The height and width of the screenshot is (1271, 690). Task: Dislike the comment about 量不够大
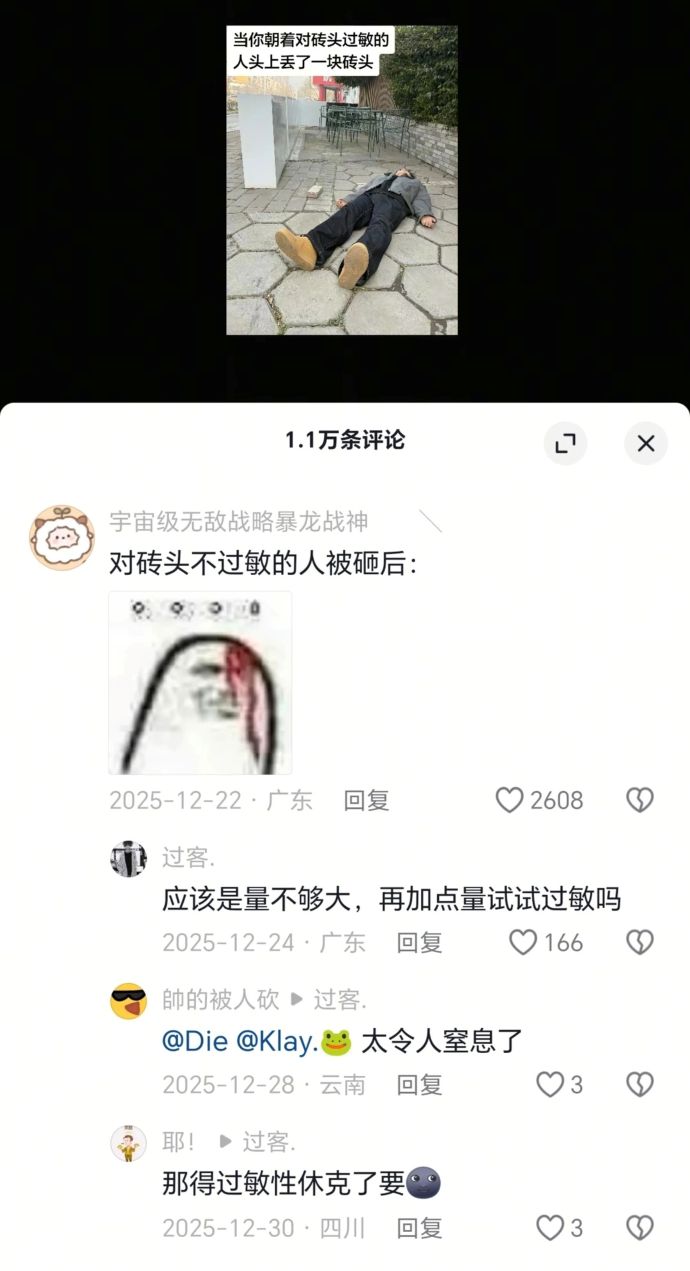click(x=639, y=942)
